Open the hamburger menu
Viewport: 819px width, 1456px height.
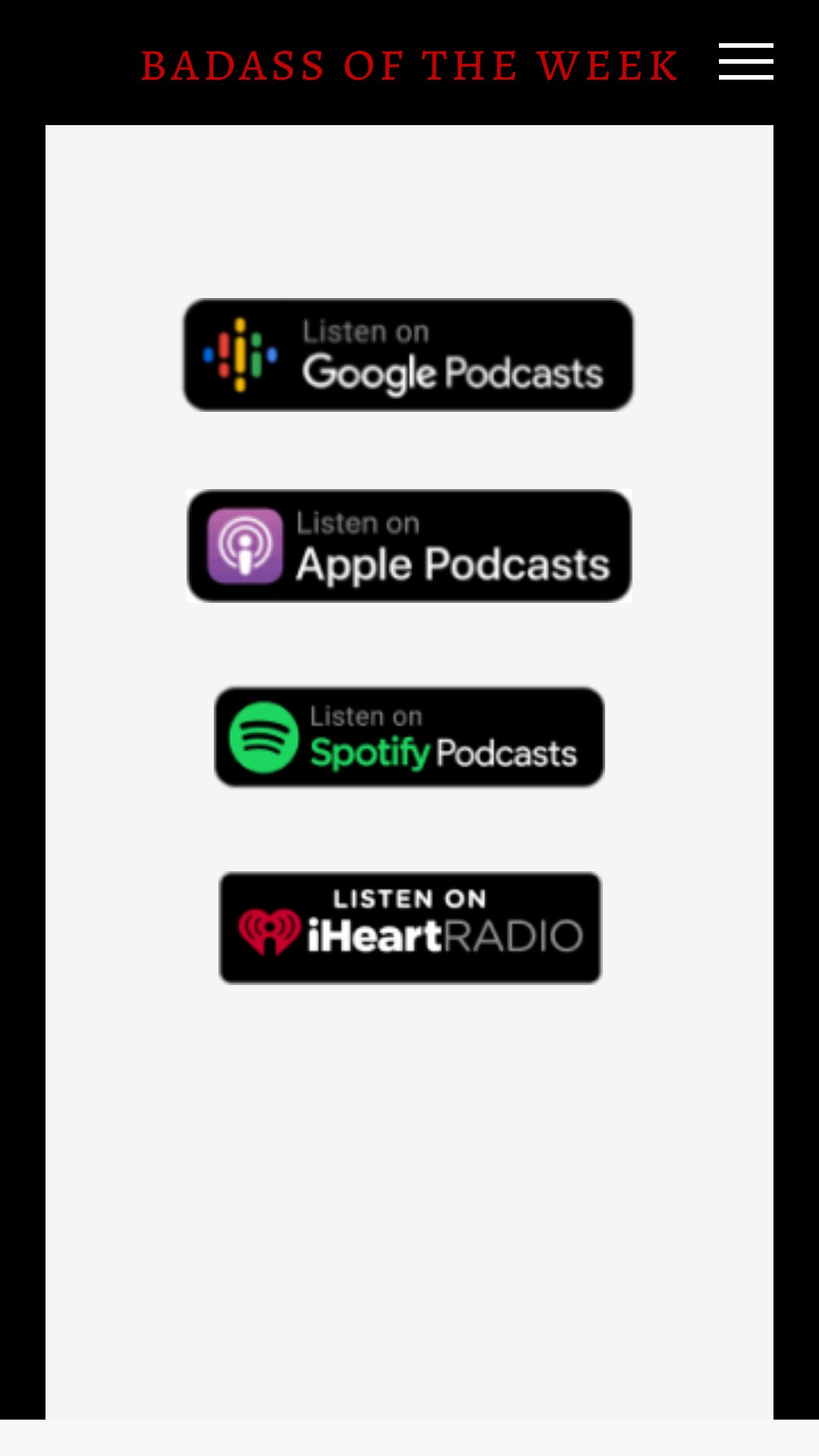(x=745, y=61)
